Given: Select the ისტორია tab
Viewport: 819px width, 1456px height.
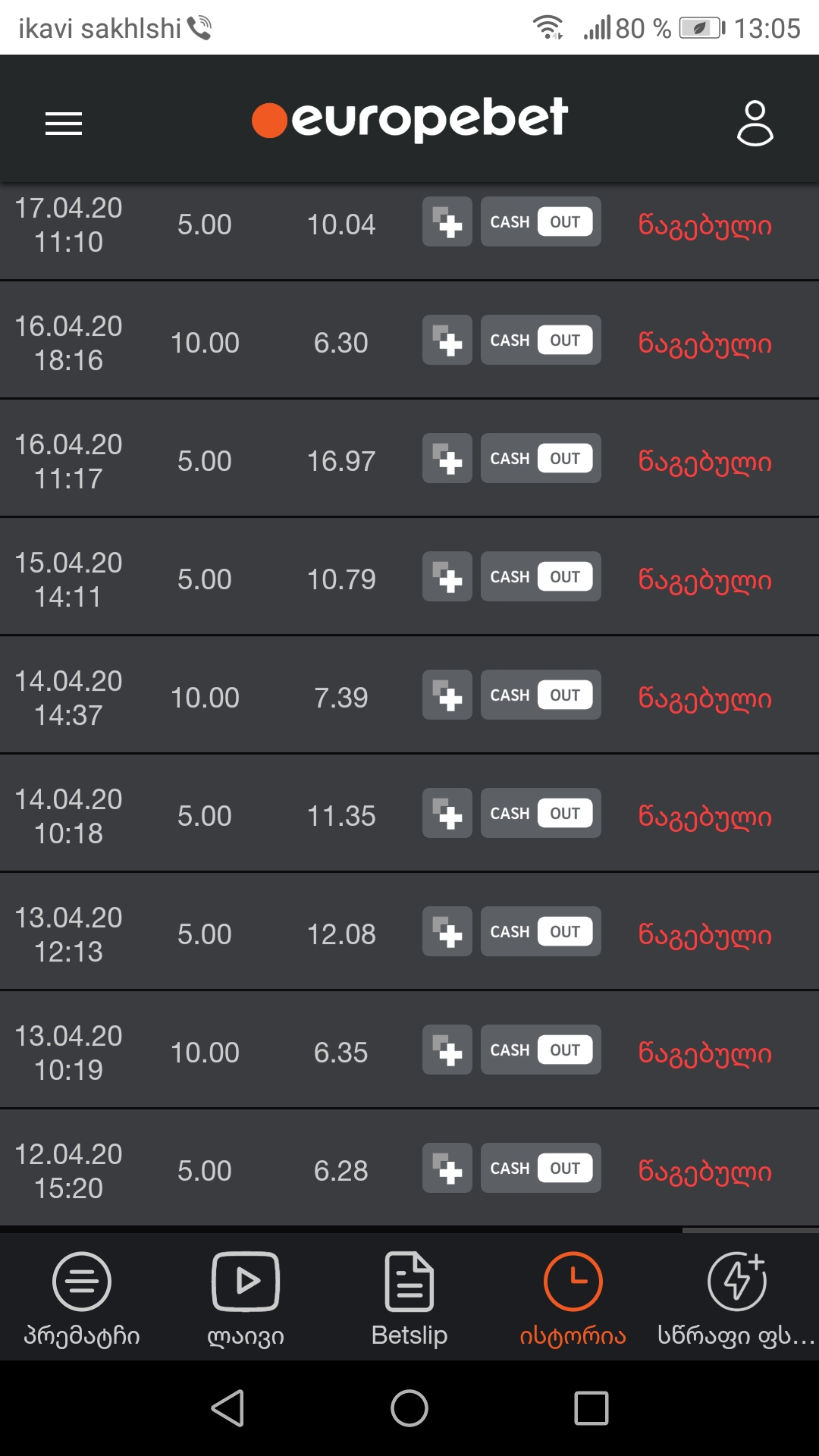Looking at the screenshot, I should (573, 1298).
